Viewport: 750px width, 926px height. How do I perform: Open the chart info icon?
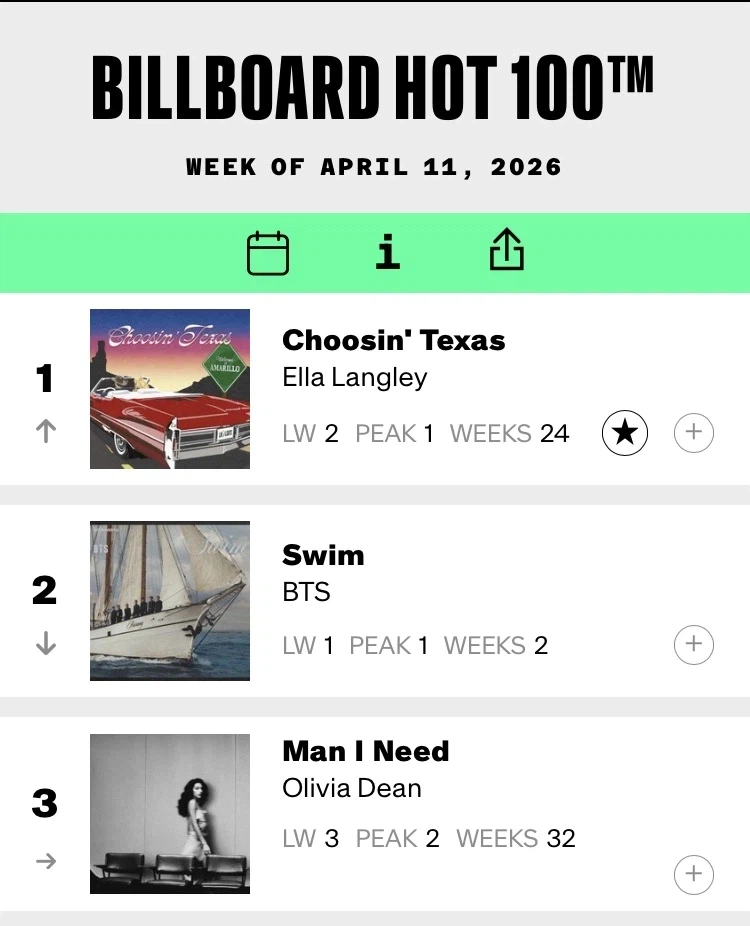(x=388, y=252)
